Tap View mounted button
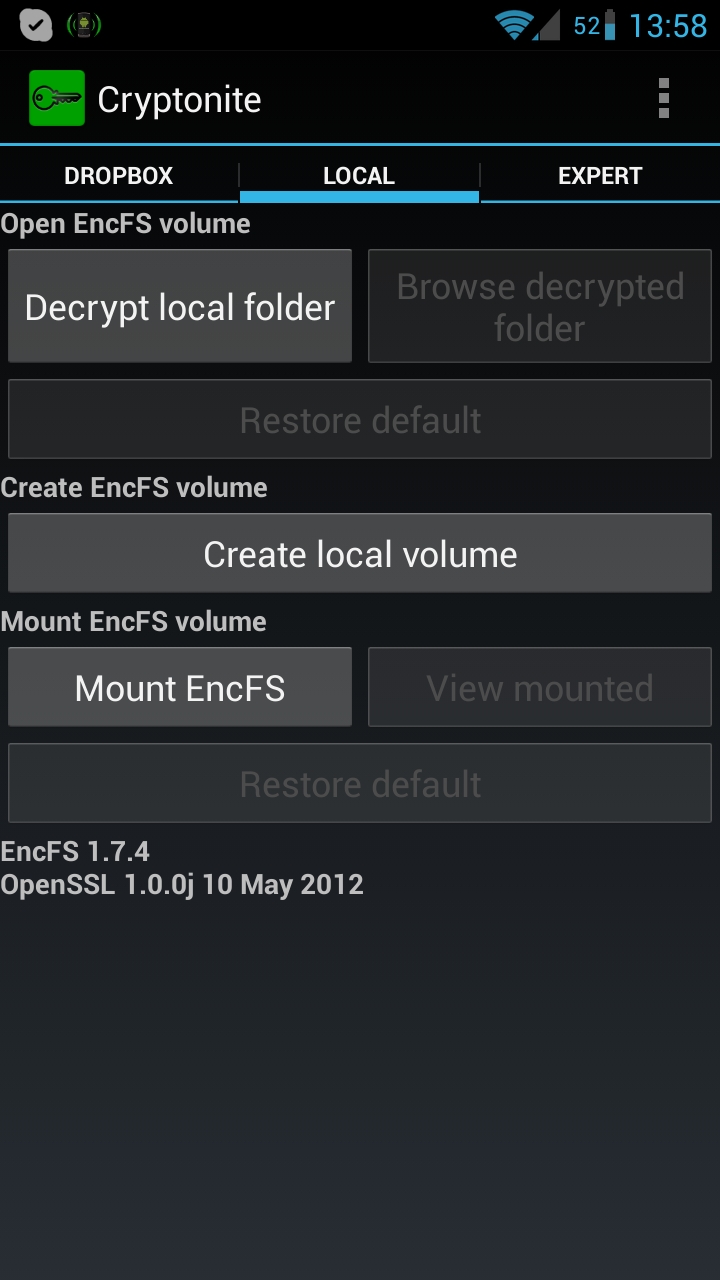Image resolution: width=720 pixels, height=1280 pixels. [x=540, y=688]
